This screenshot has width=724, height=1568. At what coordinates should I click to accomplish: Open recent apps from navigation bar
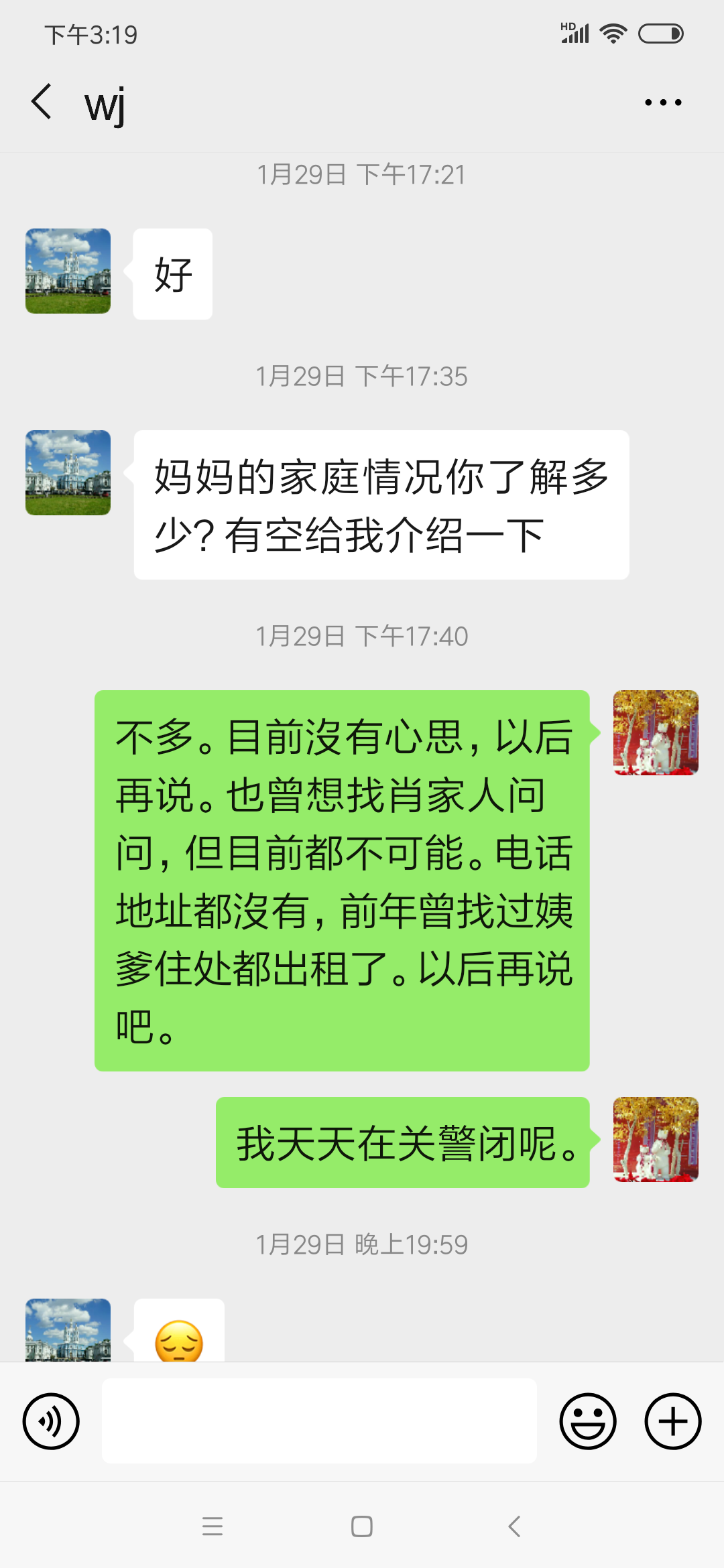coord(213,1526)
